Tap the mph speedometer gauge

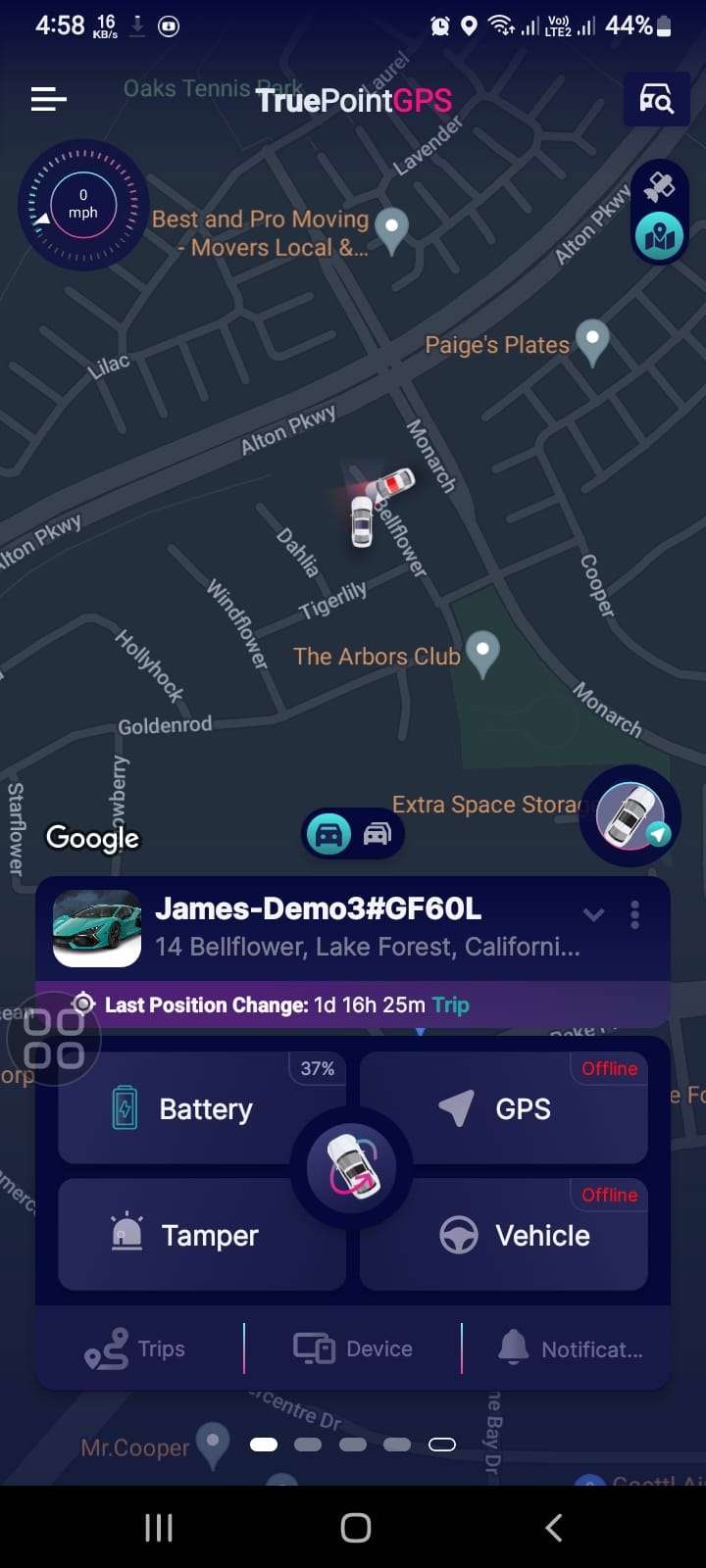(84, 206)
